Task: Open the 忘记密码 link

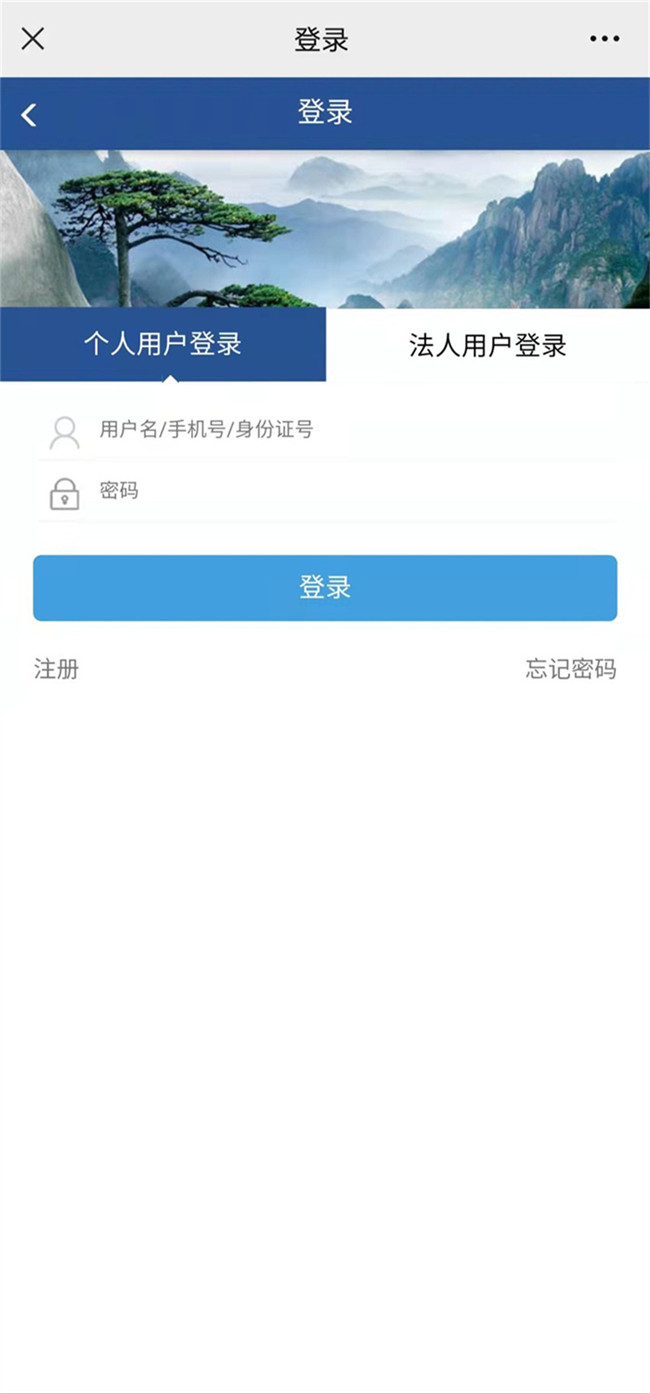Action: (571, 669)
